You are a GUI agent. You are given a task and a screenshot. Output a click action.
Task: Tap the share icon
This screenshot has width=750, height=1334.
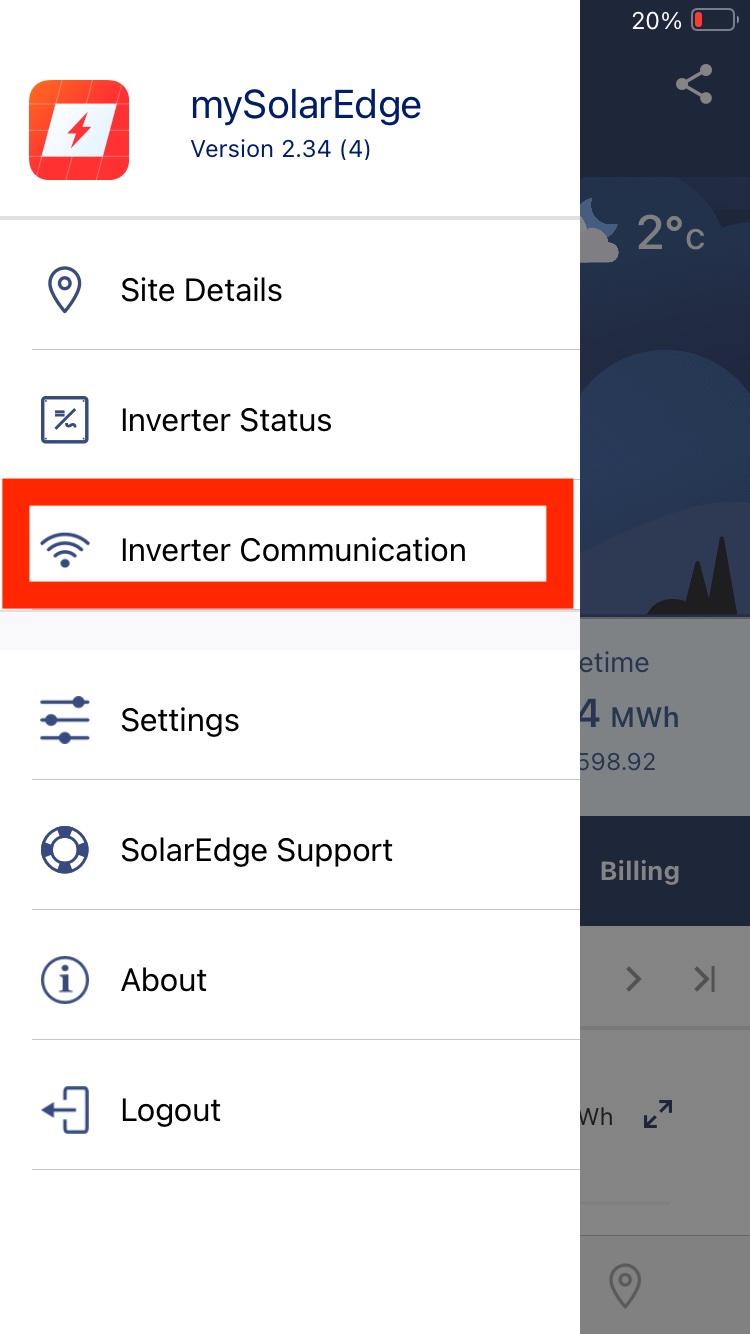point(694,84)
